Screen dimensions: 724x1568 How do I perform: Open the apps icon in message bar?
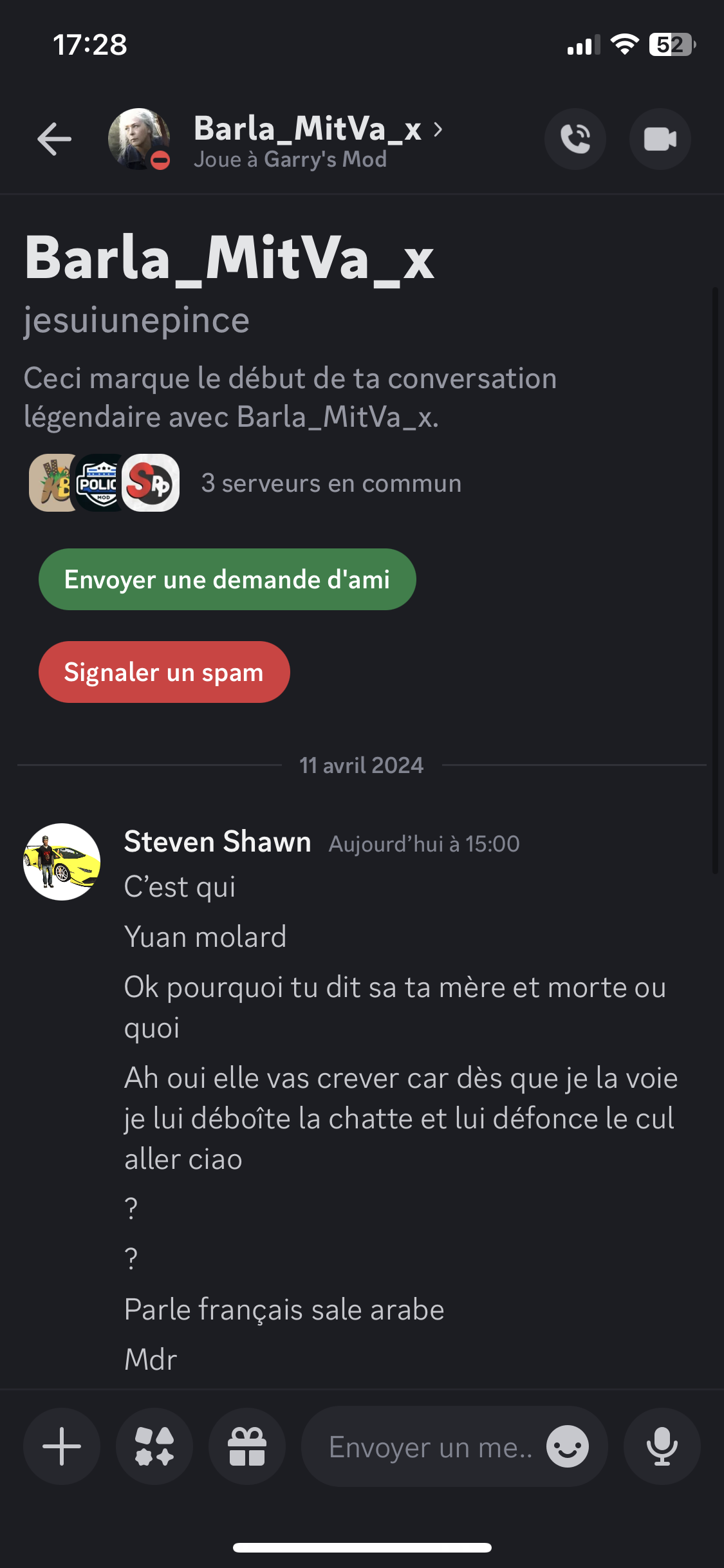click(x=154, y=1446)
